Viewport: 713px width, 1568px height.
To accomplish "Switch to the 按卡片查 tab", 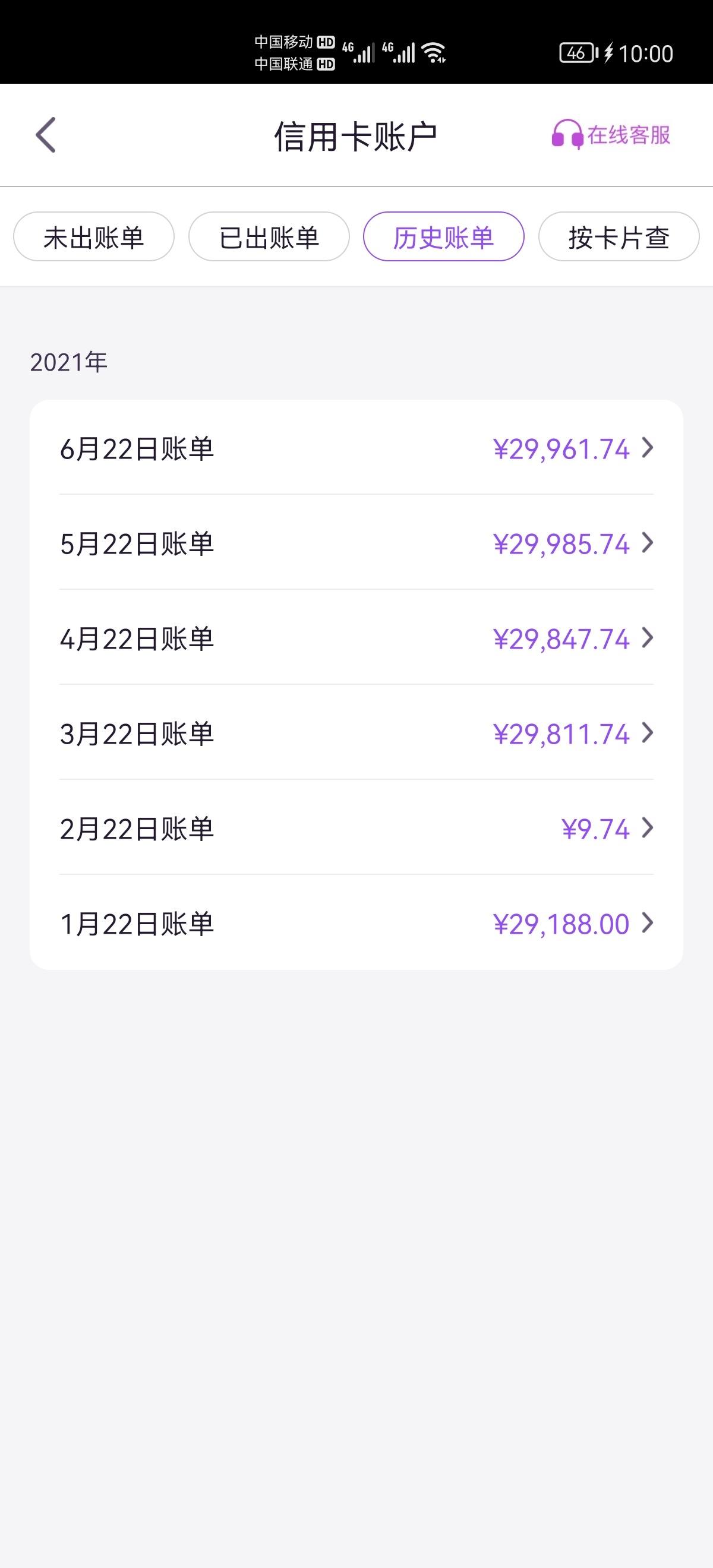I will tap(619, 237).
